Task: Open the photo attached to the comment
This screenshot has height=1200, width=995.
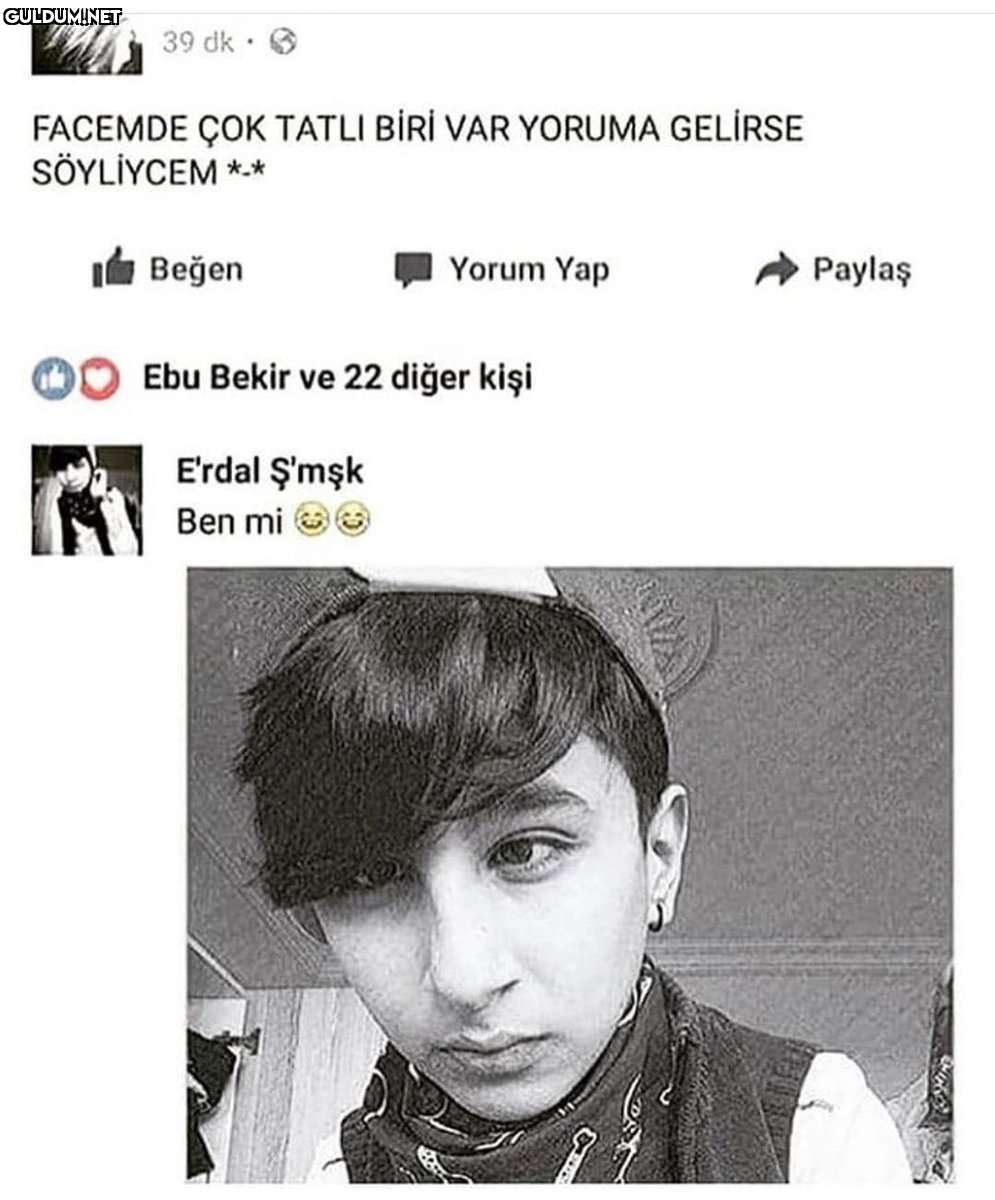Action: pyautogui.click(x=569, y=875)
